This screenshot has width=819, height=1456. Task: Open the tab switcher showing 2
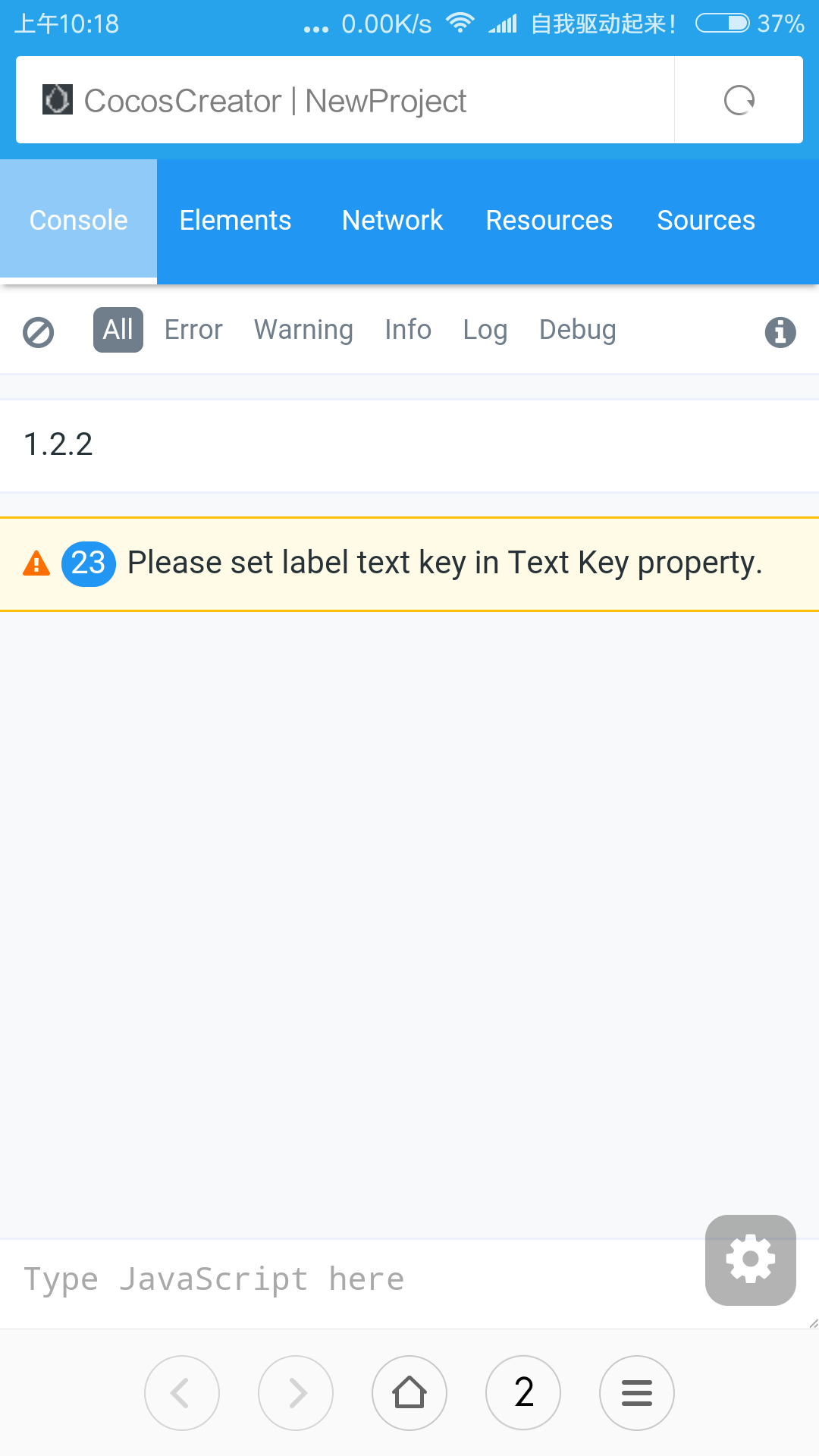tap(523, 1392)
